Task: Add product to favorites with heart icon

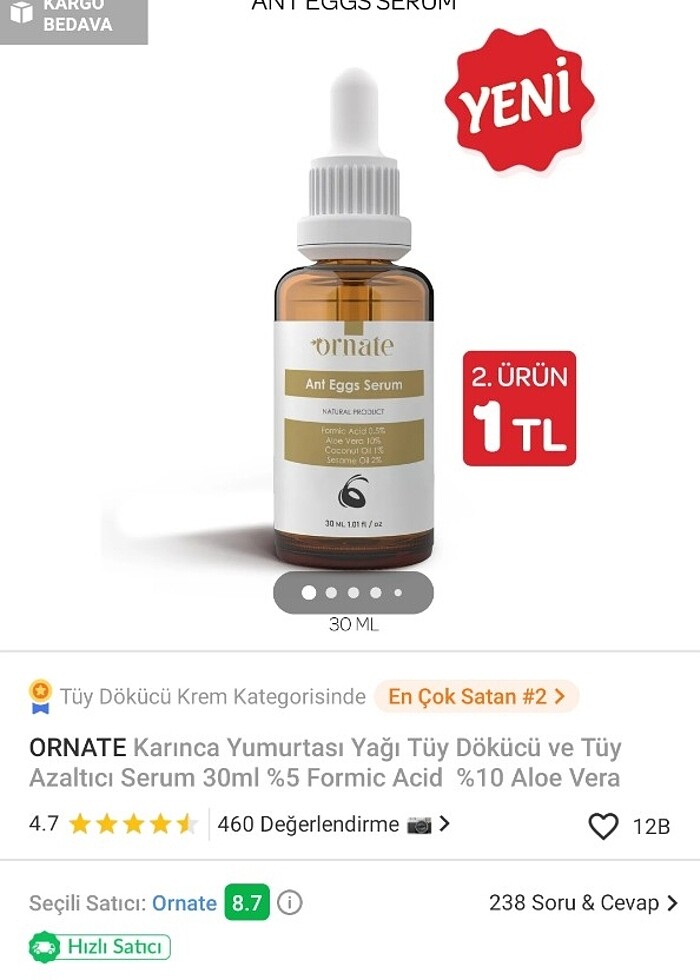Action: pyautogui.click(x=603, y=826)
